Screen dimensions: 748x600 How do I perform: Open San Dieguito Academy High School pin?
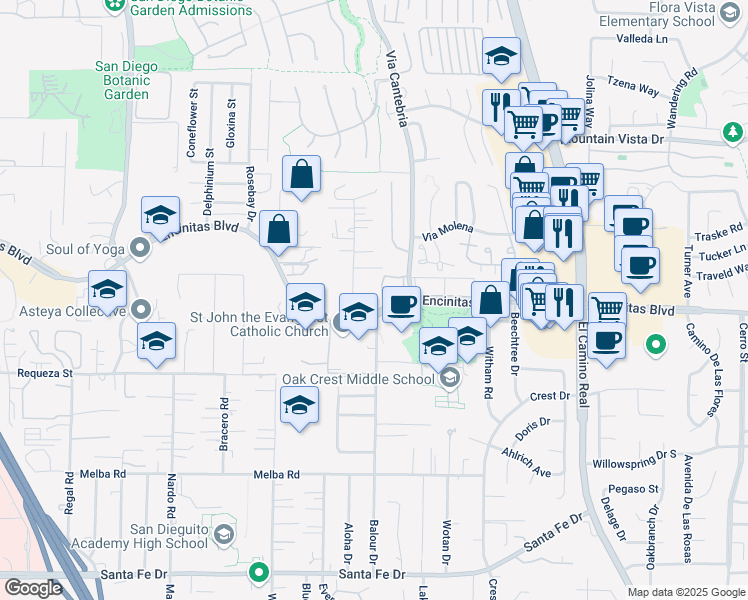[223, 535]
